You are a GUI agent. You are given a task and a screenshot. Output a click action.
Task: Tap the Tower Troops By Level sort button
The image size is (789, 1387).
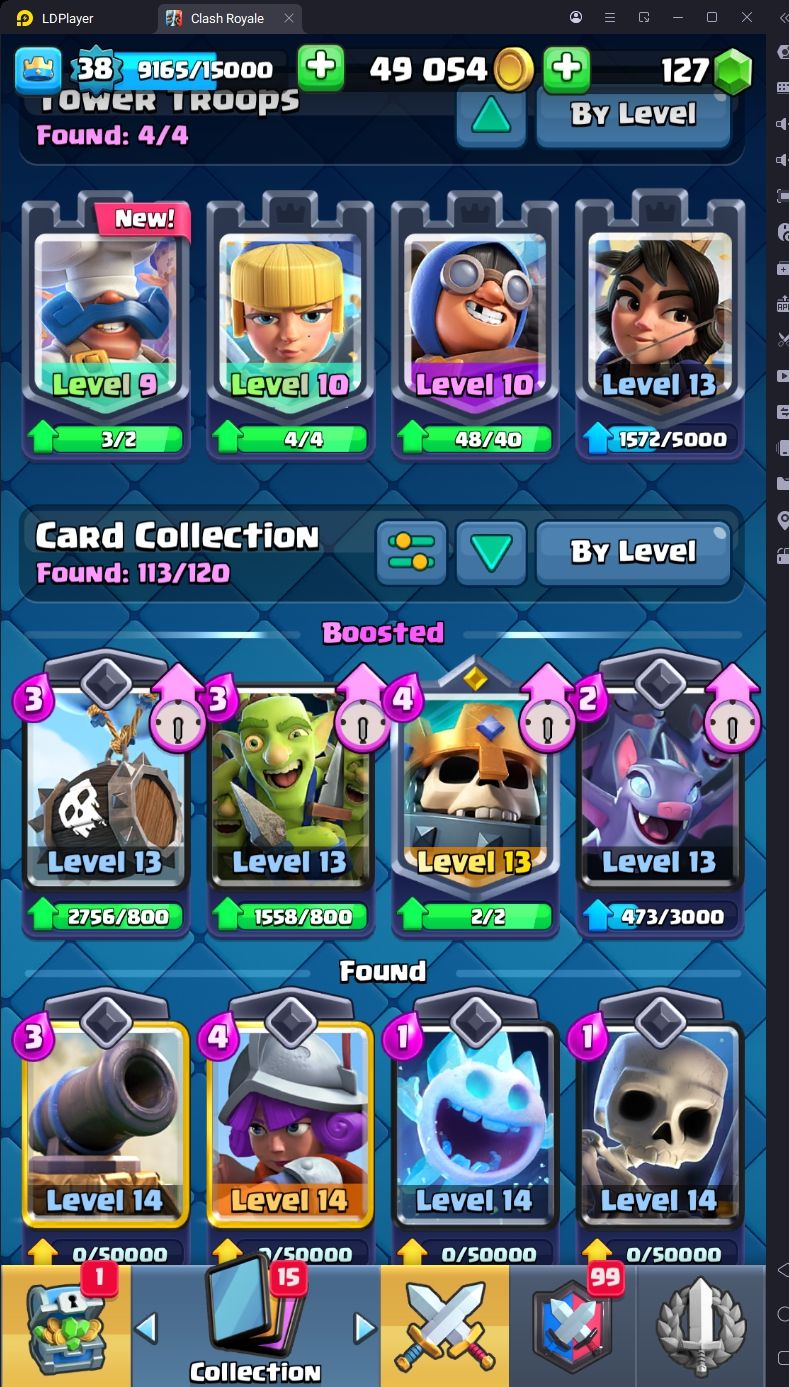tap(633, 114)
